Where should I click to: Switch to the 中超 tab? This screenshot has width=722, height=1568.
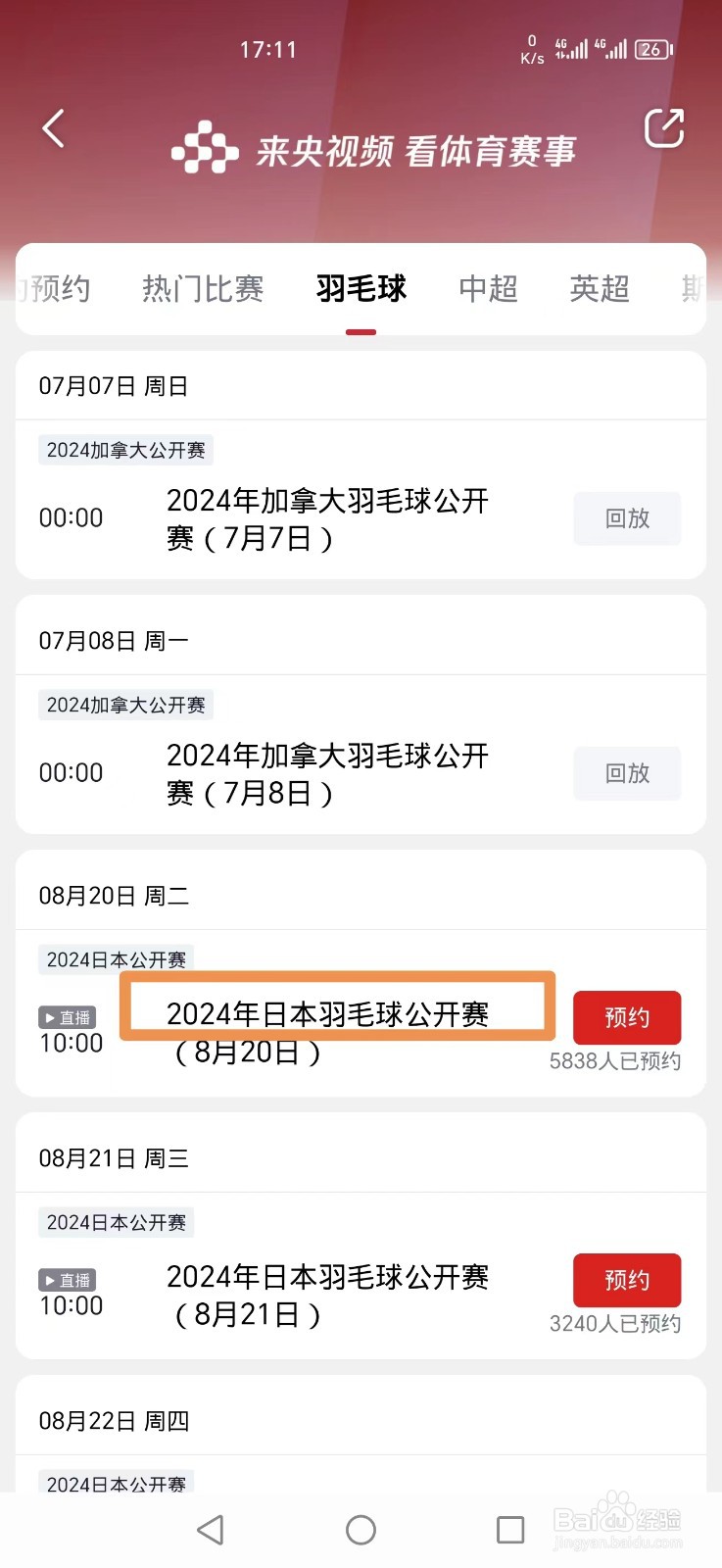488,288
